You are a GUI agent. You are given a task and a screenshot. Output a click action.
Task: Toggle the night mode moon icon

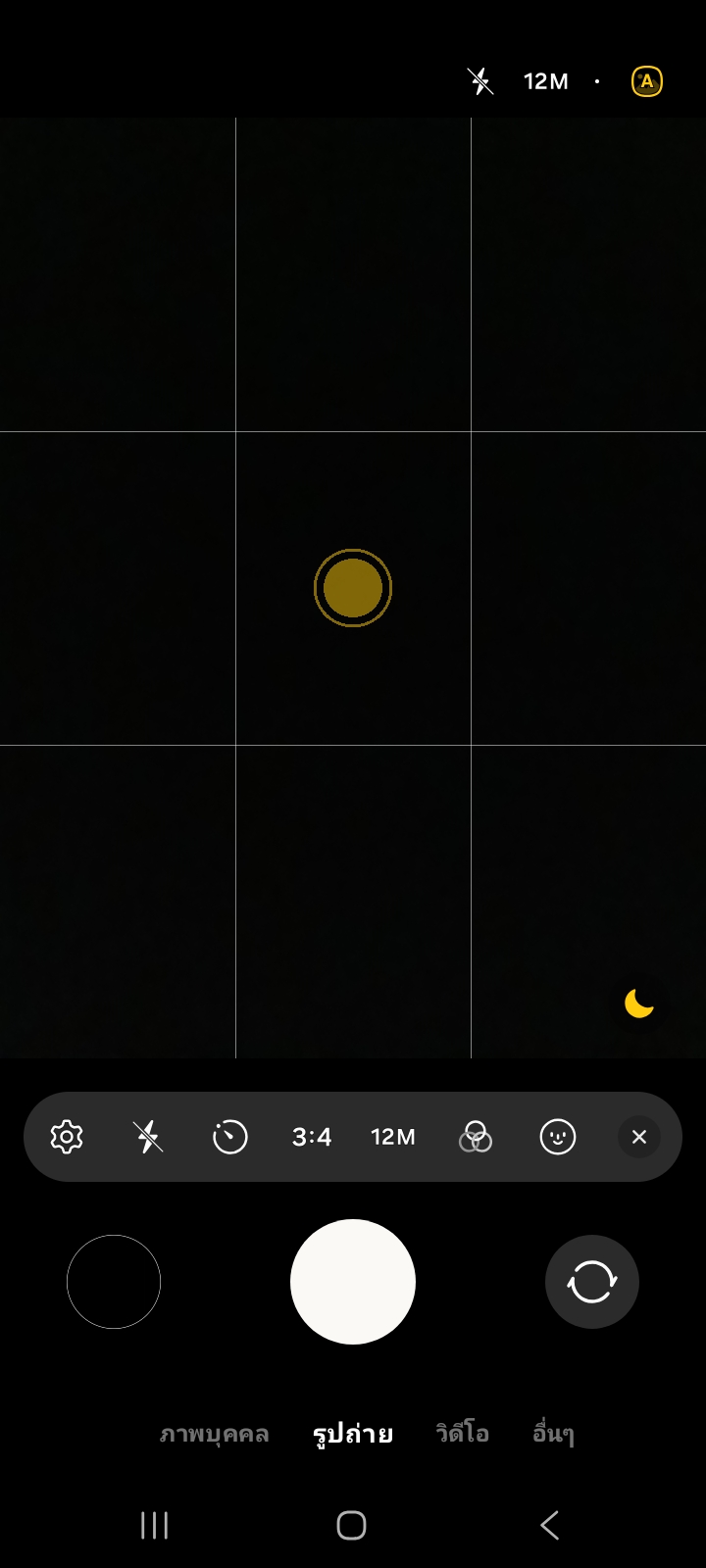coord(639,1004)
